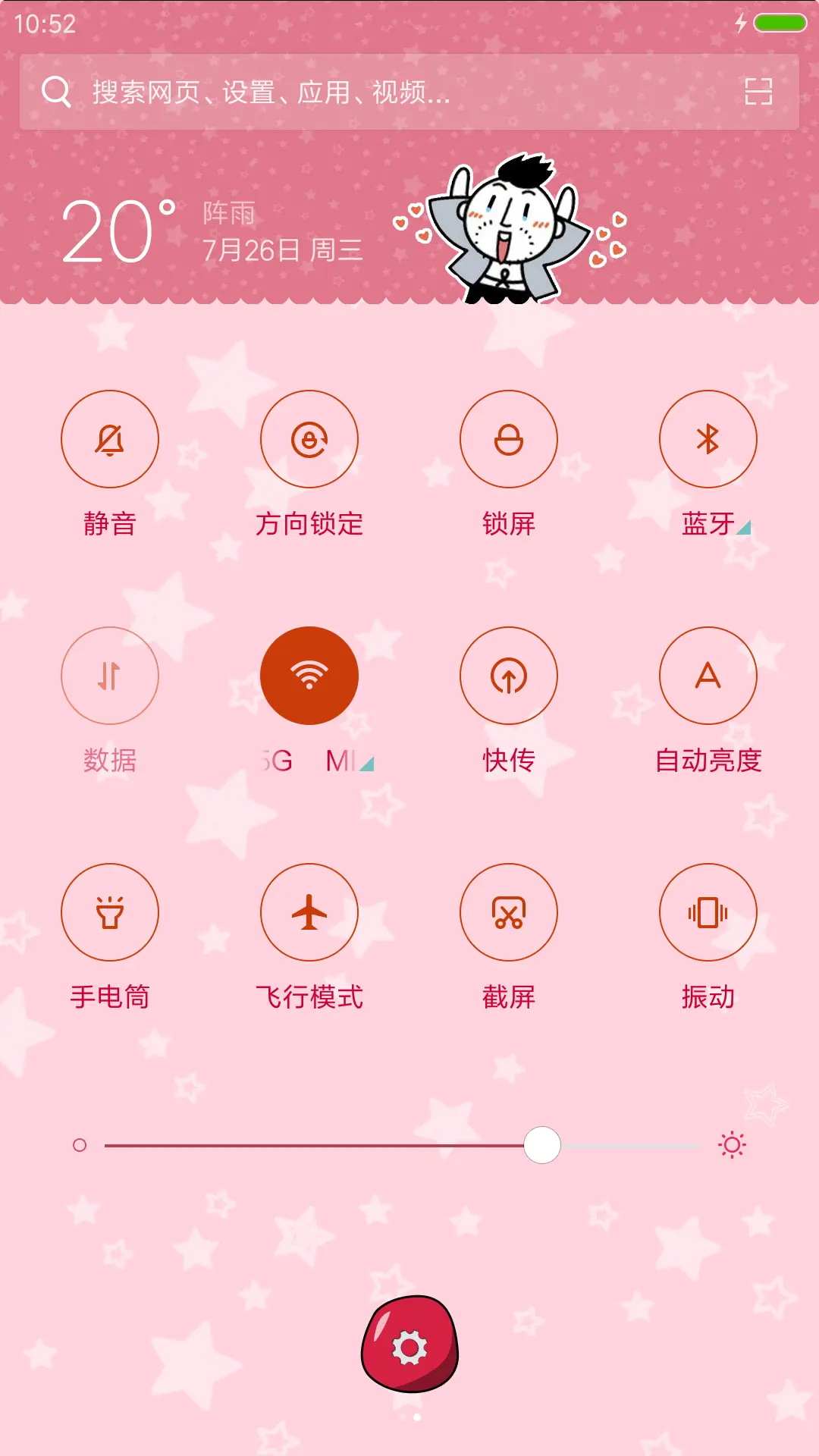Turn on the 手电筒 flashlight

pos(109,913)
